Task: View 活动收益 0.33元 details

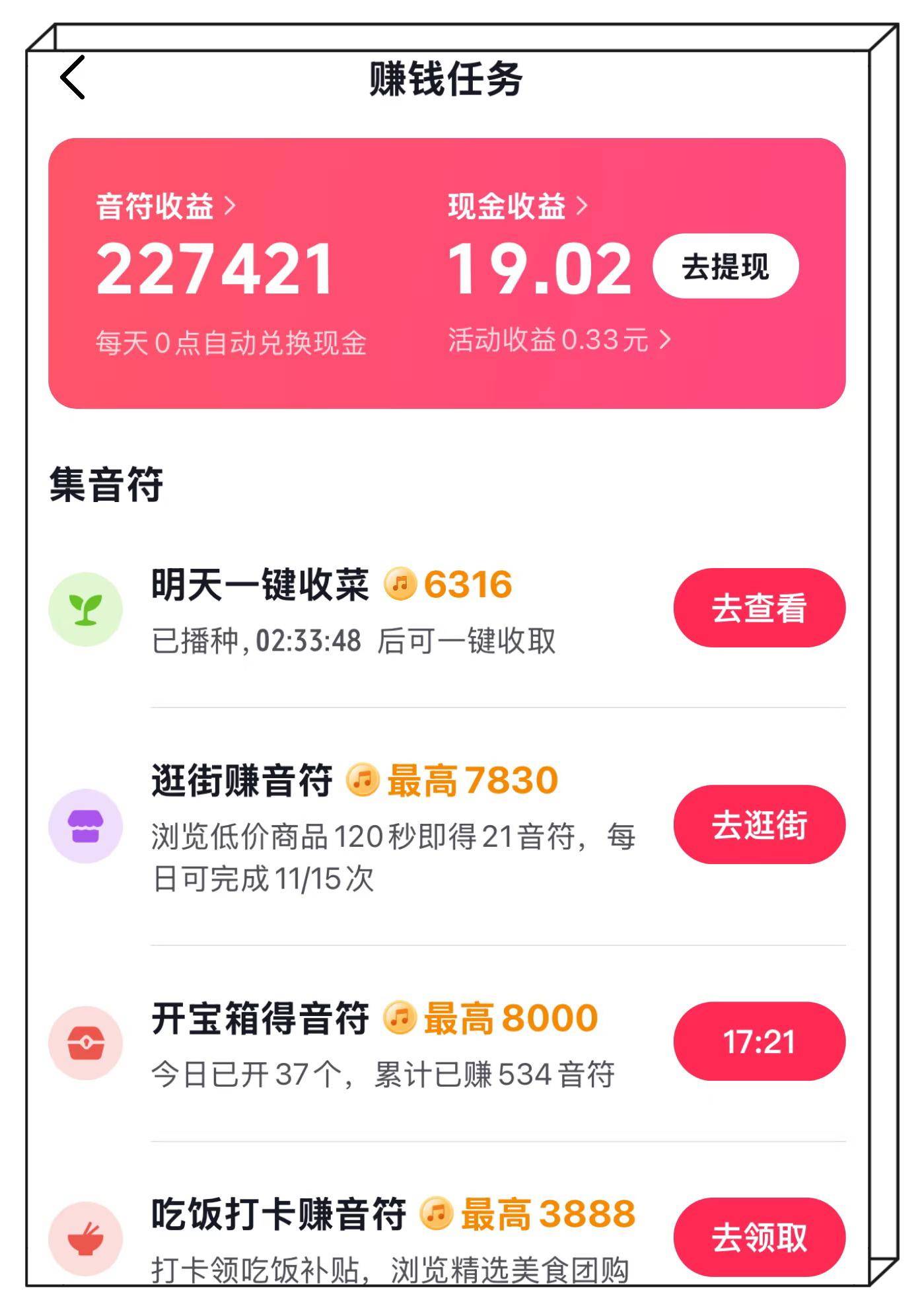Action: click(559, 340)
